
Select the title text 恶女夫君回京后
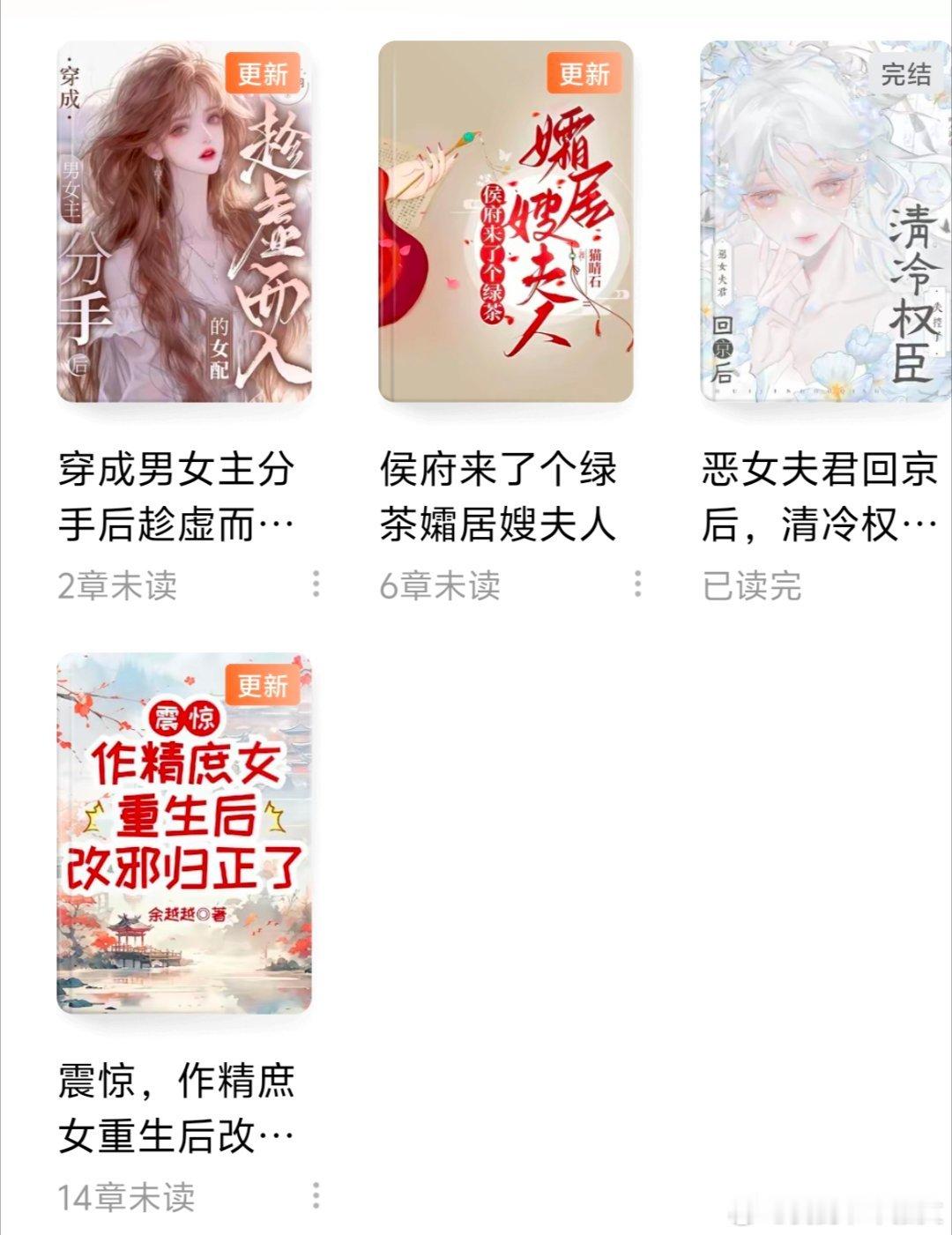pos(820,494)
